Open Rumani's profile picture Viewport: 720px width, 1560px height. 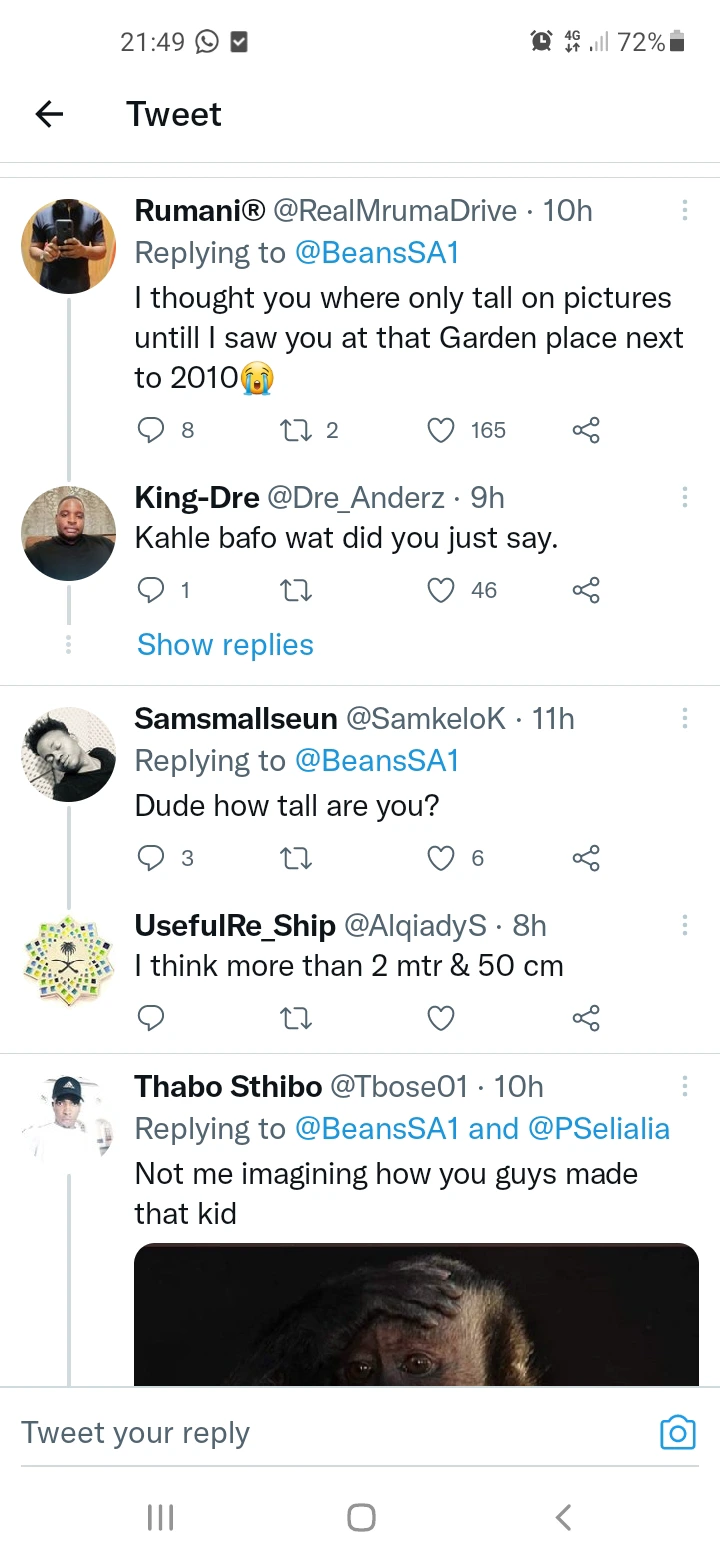pos(69,246)
